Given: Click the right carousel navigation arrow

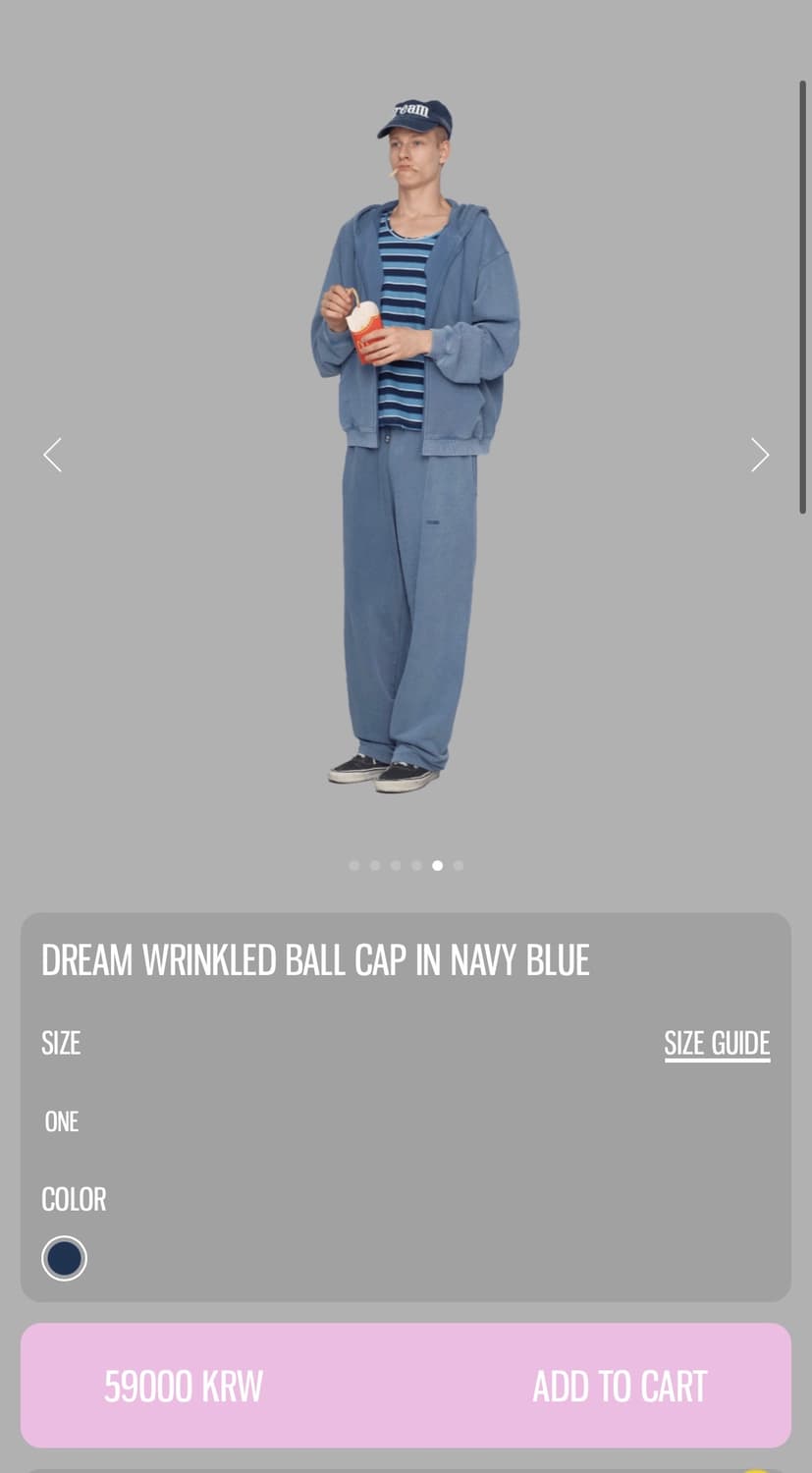Looking at the screenshot, I should coord(759,455).
